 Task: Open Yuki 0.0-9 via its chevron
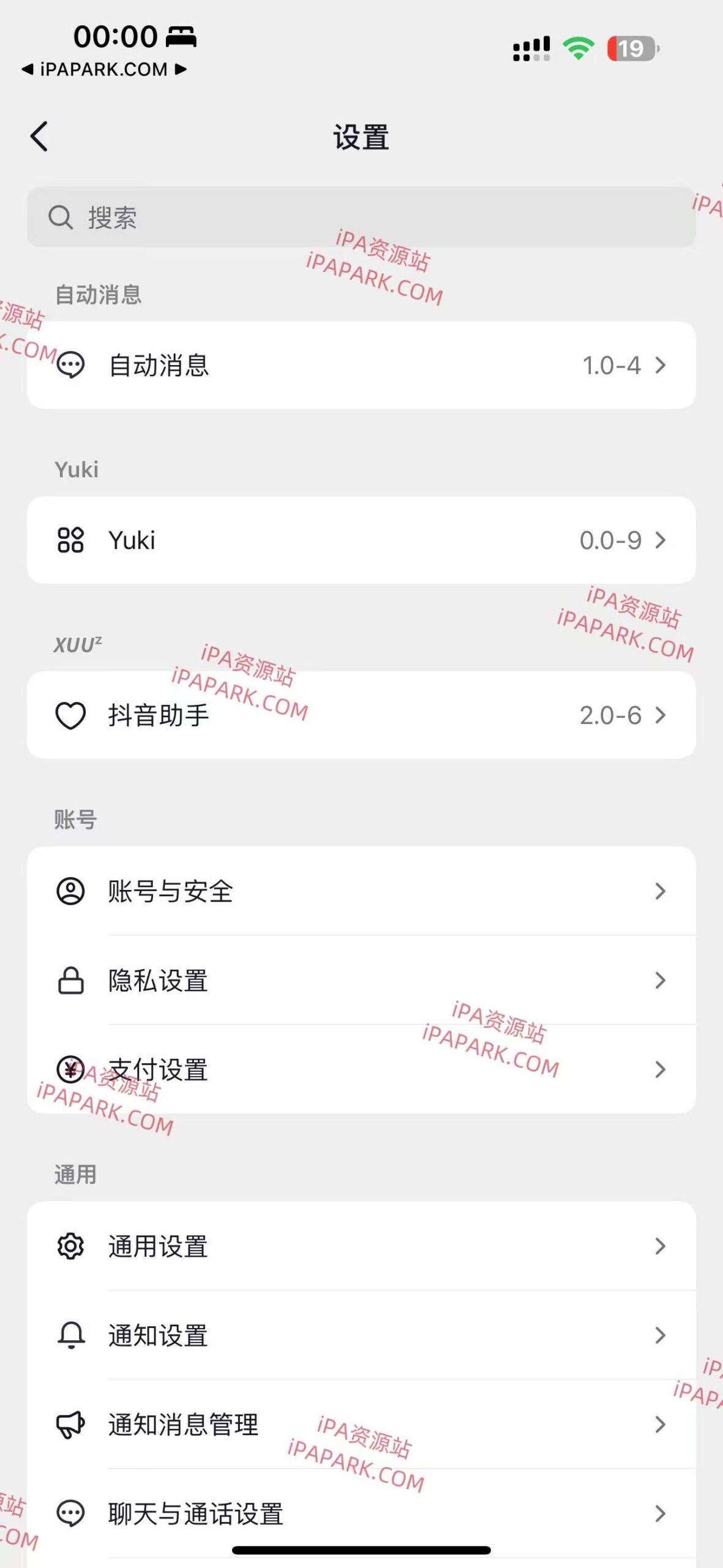tap(660, 540)
